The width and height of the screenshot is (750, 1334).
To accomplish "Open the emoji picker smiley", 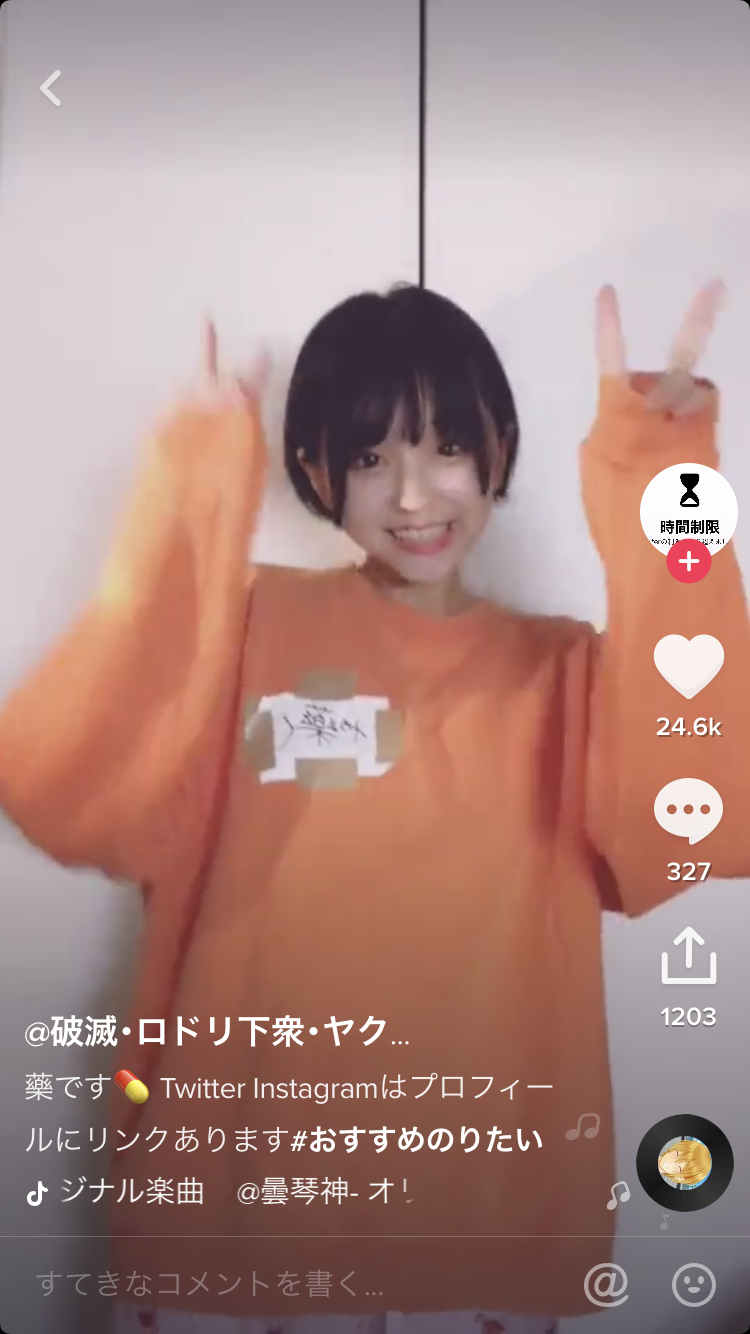I will coord(693,1284).
